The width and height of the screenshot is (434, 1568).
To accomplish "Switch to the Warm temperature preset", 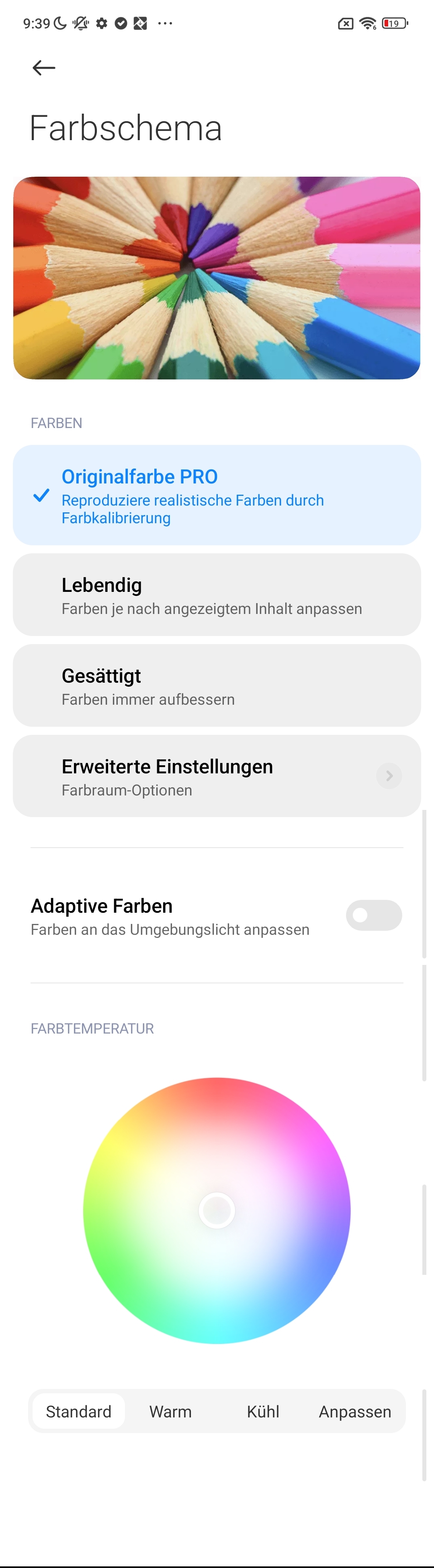I will [x=171, y=1411].
